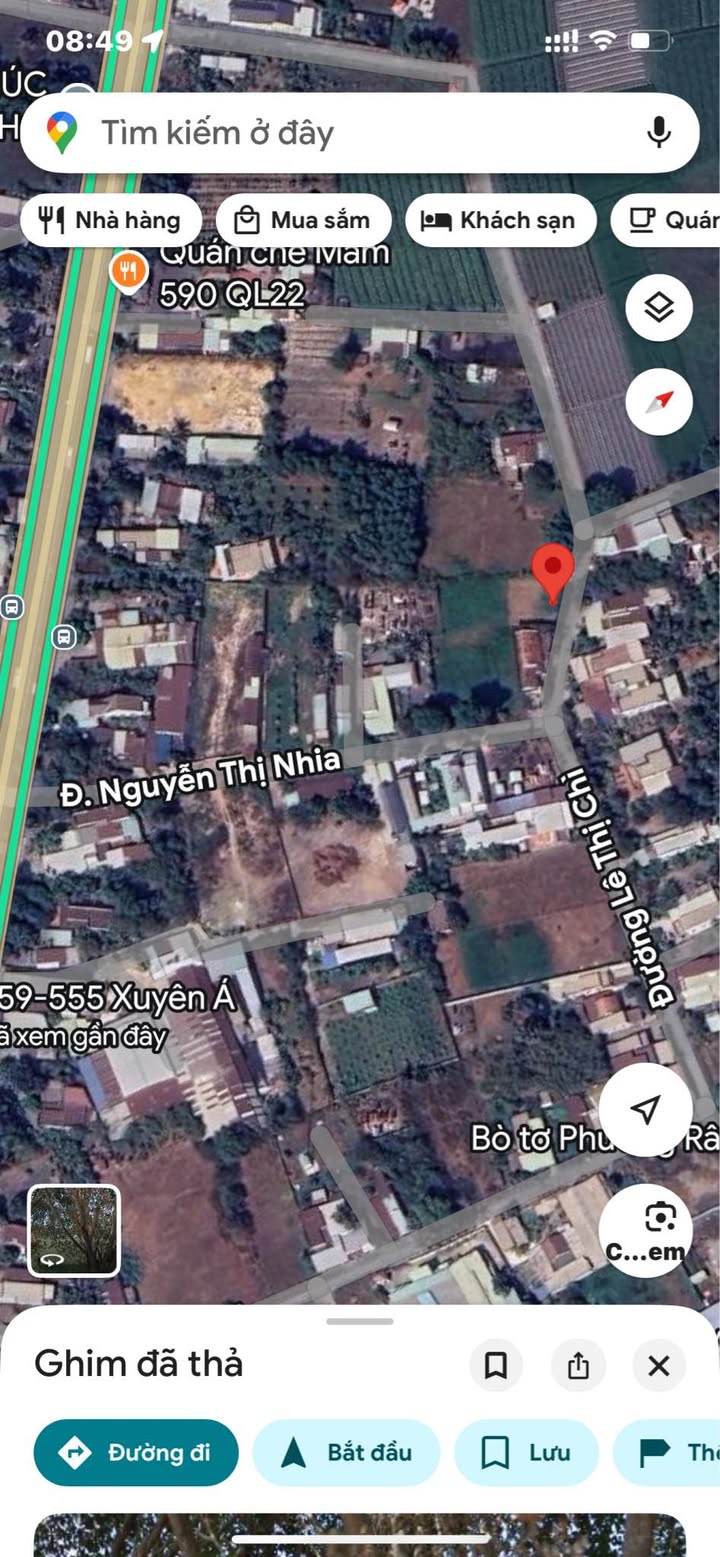Start navigation with Bắt đầu

(346, 1452)
